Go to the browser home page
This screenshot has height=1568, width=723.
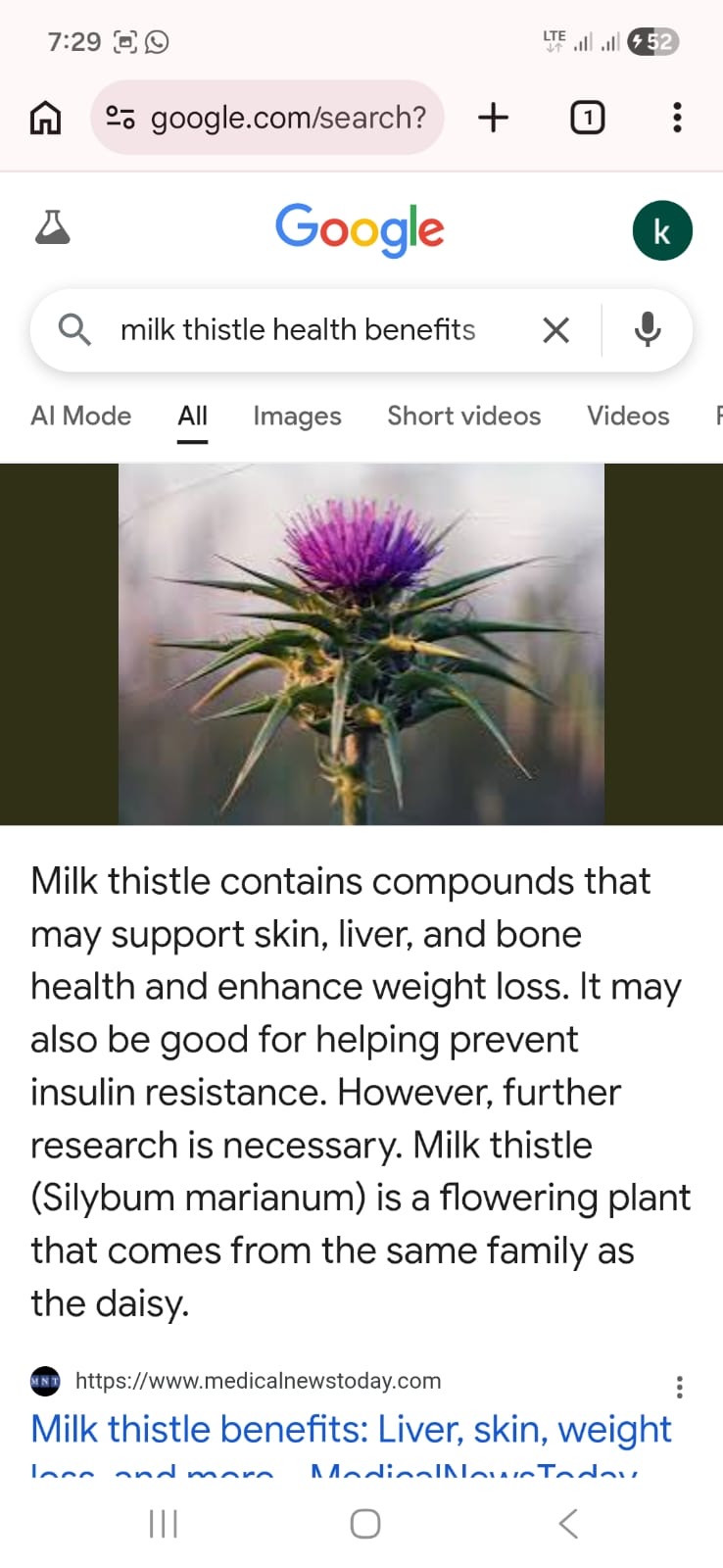point(45,118)
